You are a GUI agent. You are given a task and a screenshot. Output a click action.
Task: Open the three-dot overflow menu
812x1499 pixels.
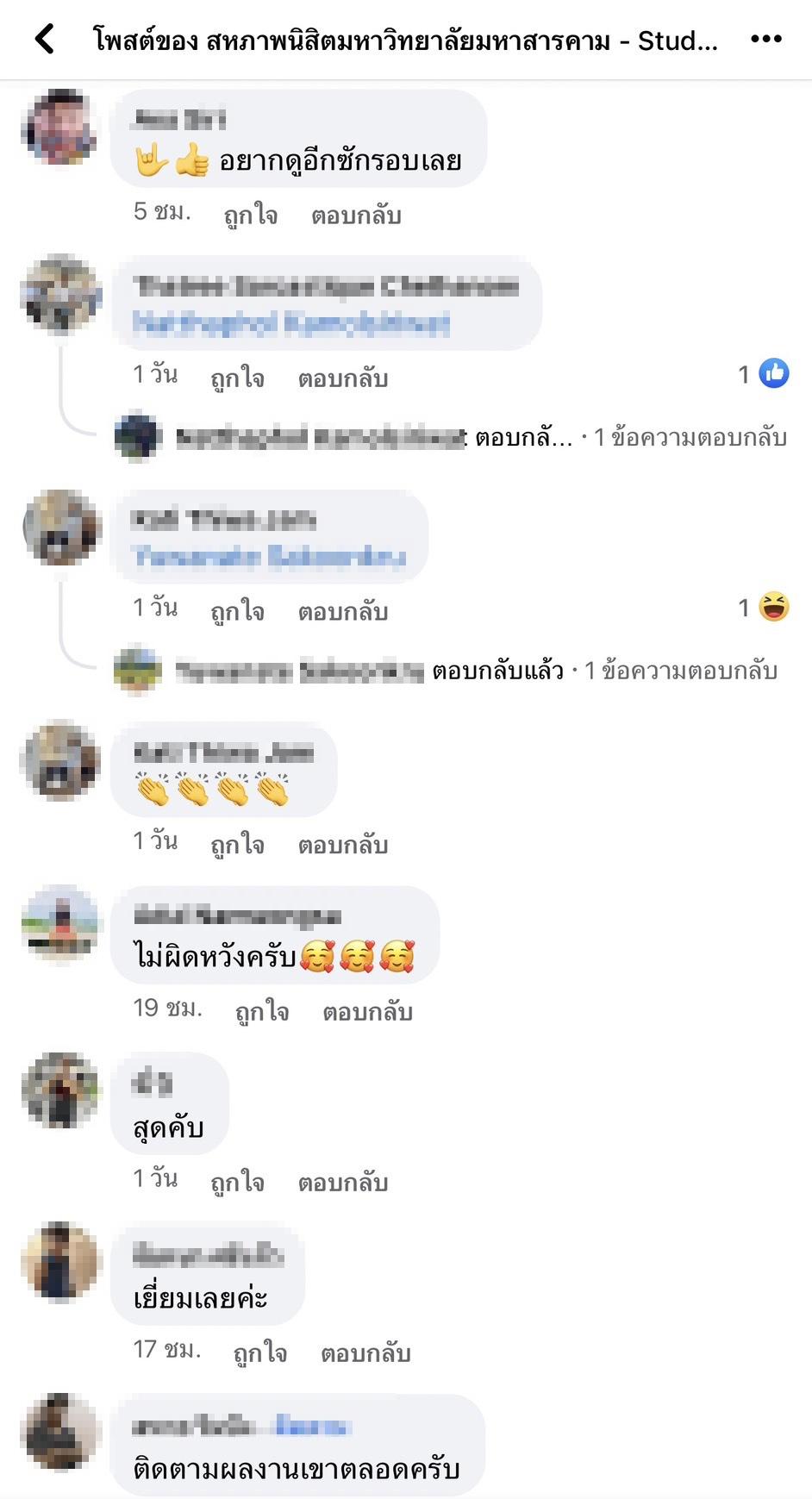pyautogui.click(x=765, y=40)
